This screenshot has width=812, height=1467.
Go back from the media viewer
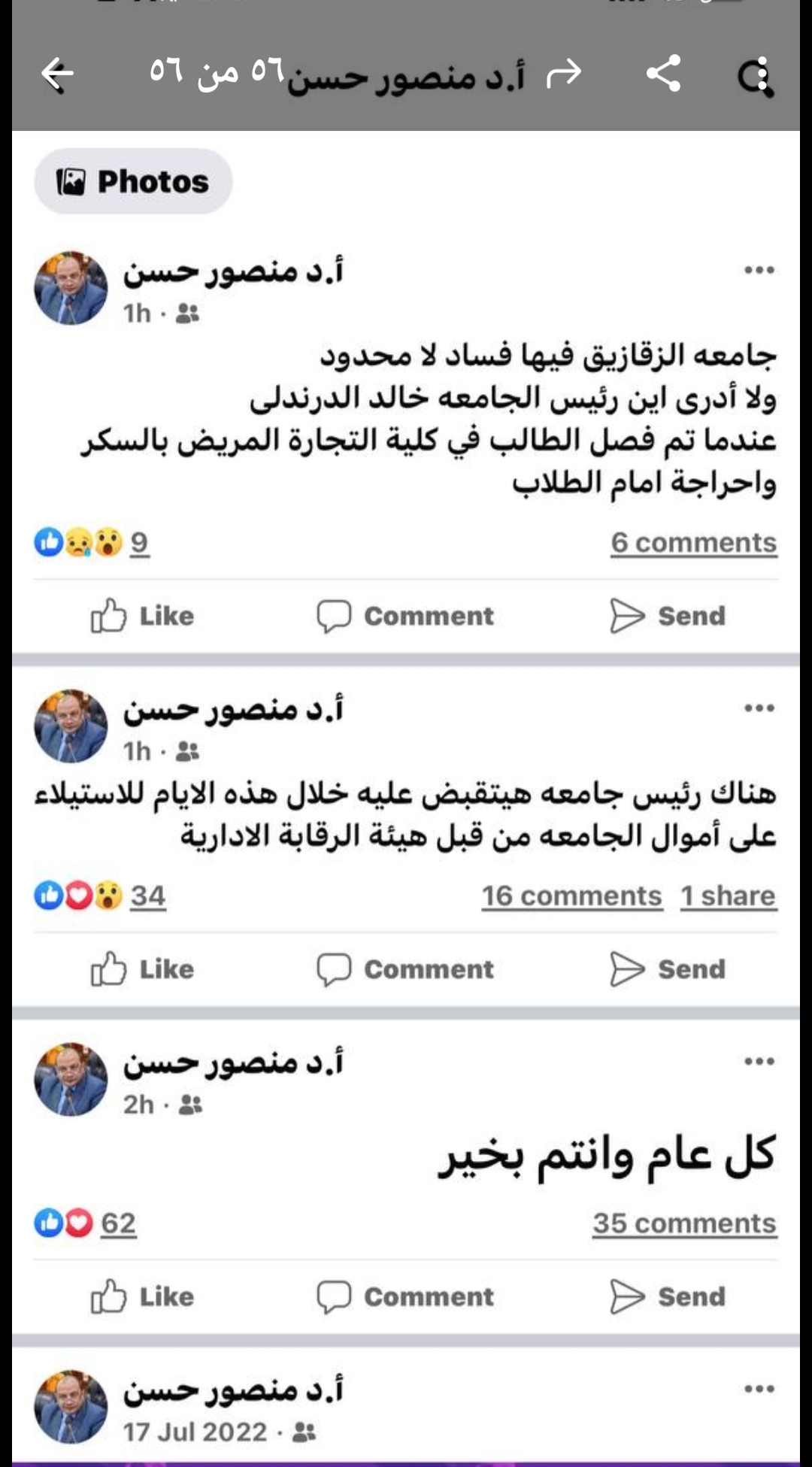[x=57, y=74]
